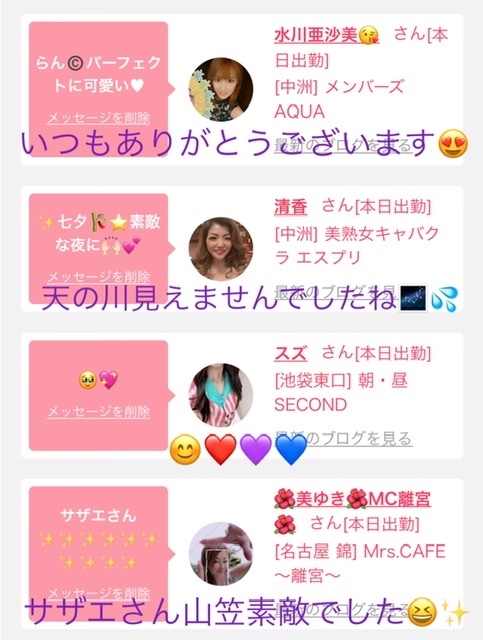Tap 水川亜沙美's round profile photo
The image size is (483, 640).
click(221, 89)
